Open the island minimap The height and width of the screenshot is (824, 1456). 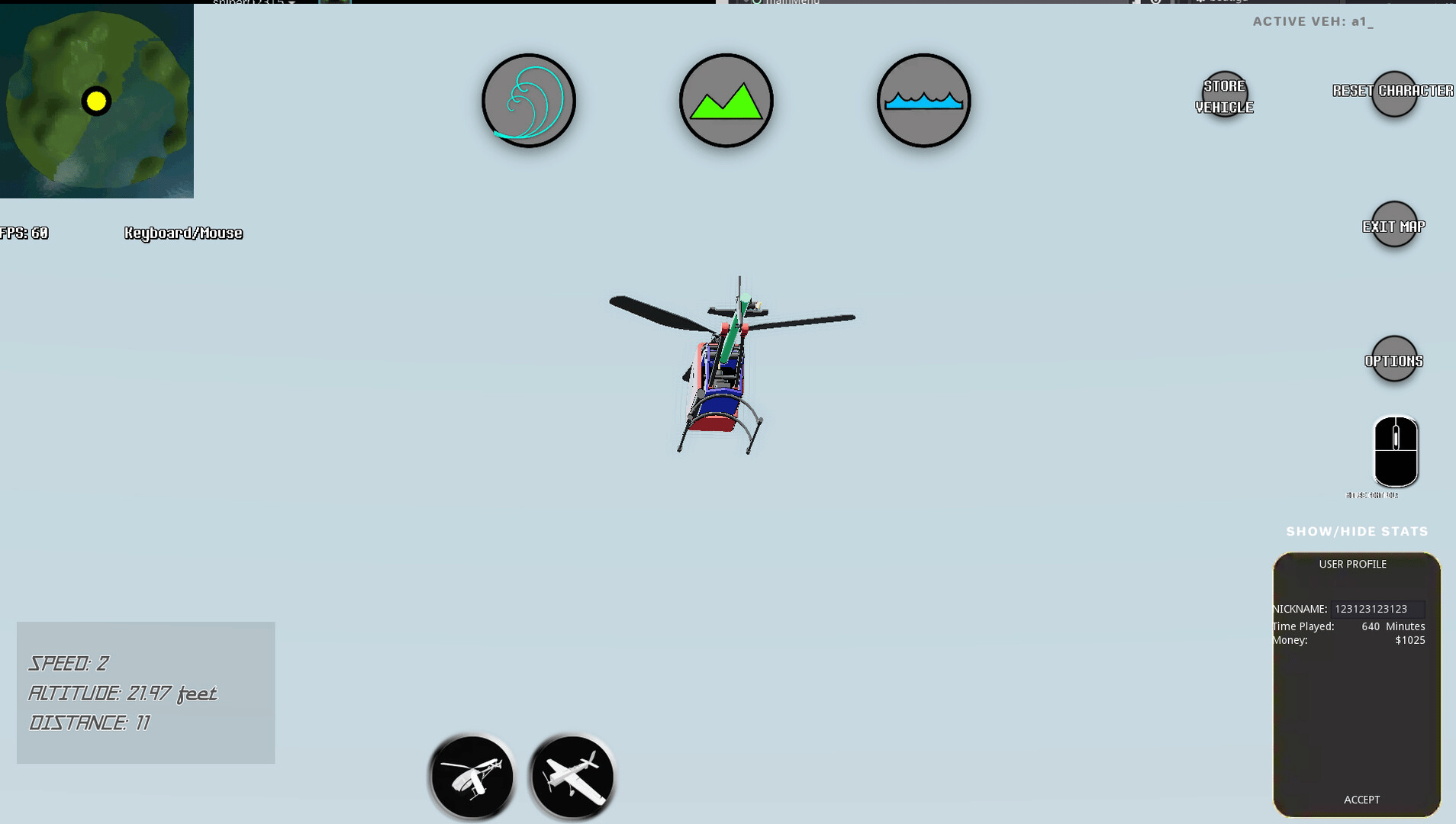coord(97,101)
